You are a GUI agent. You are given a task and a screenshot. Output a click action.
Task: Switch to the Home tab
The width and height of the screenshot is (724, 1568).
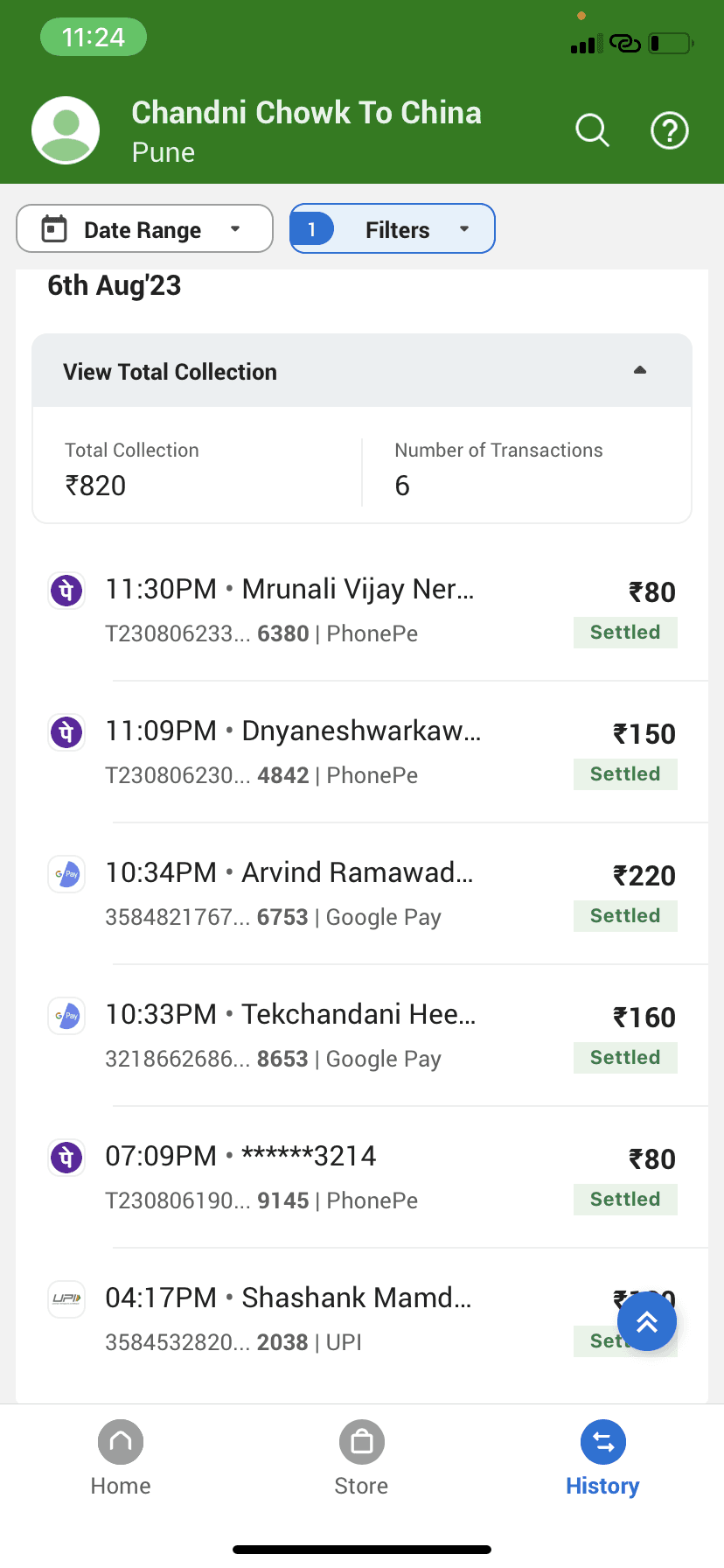[x=121, y=1459]
